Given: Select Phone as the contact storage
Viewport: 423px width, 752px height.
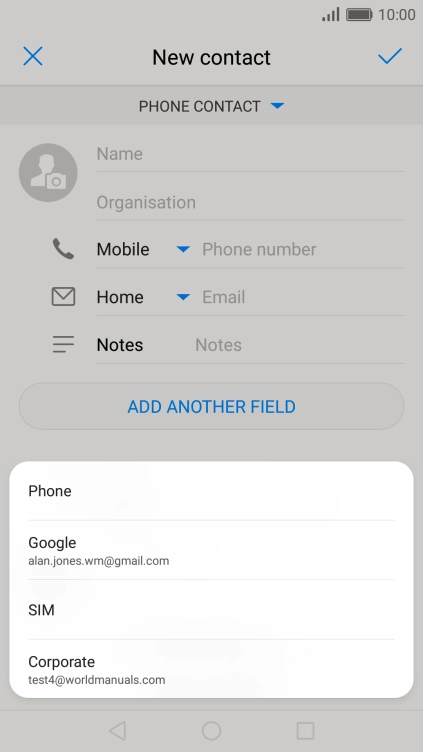Looking at the screenshot, I should (211, 491).
